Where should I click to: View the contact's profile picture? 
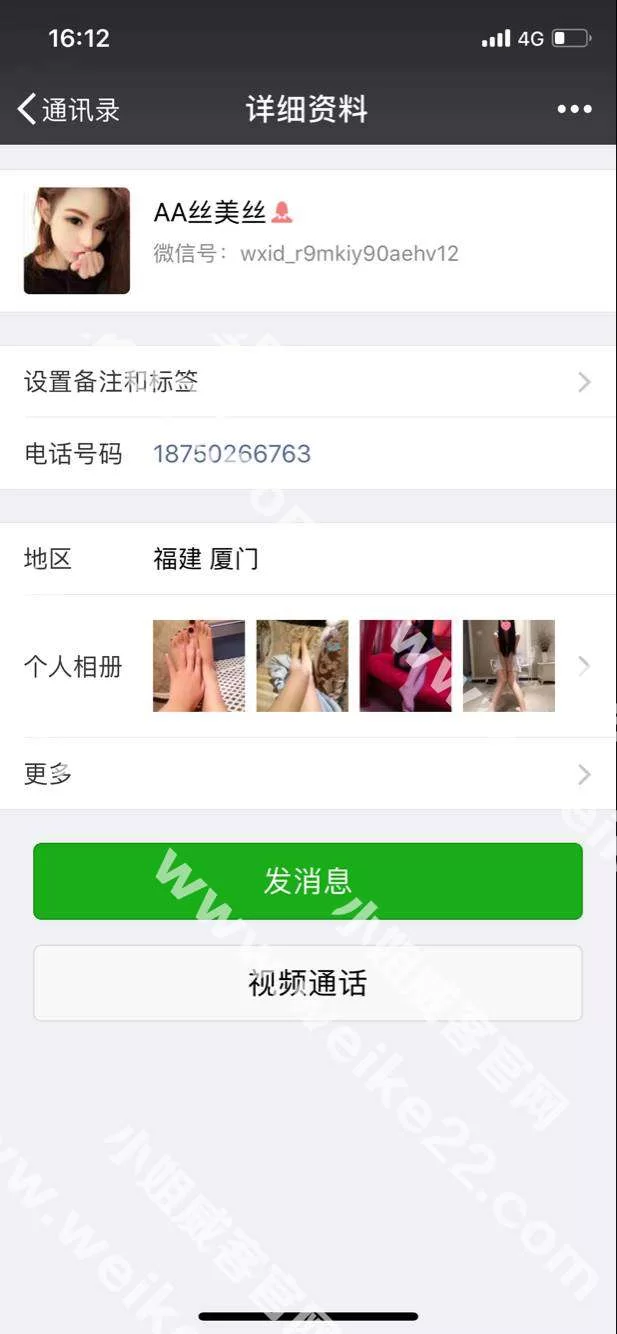point(77,241)
